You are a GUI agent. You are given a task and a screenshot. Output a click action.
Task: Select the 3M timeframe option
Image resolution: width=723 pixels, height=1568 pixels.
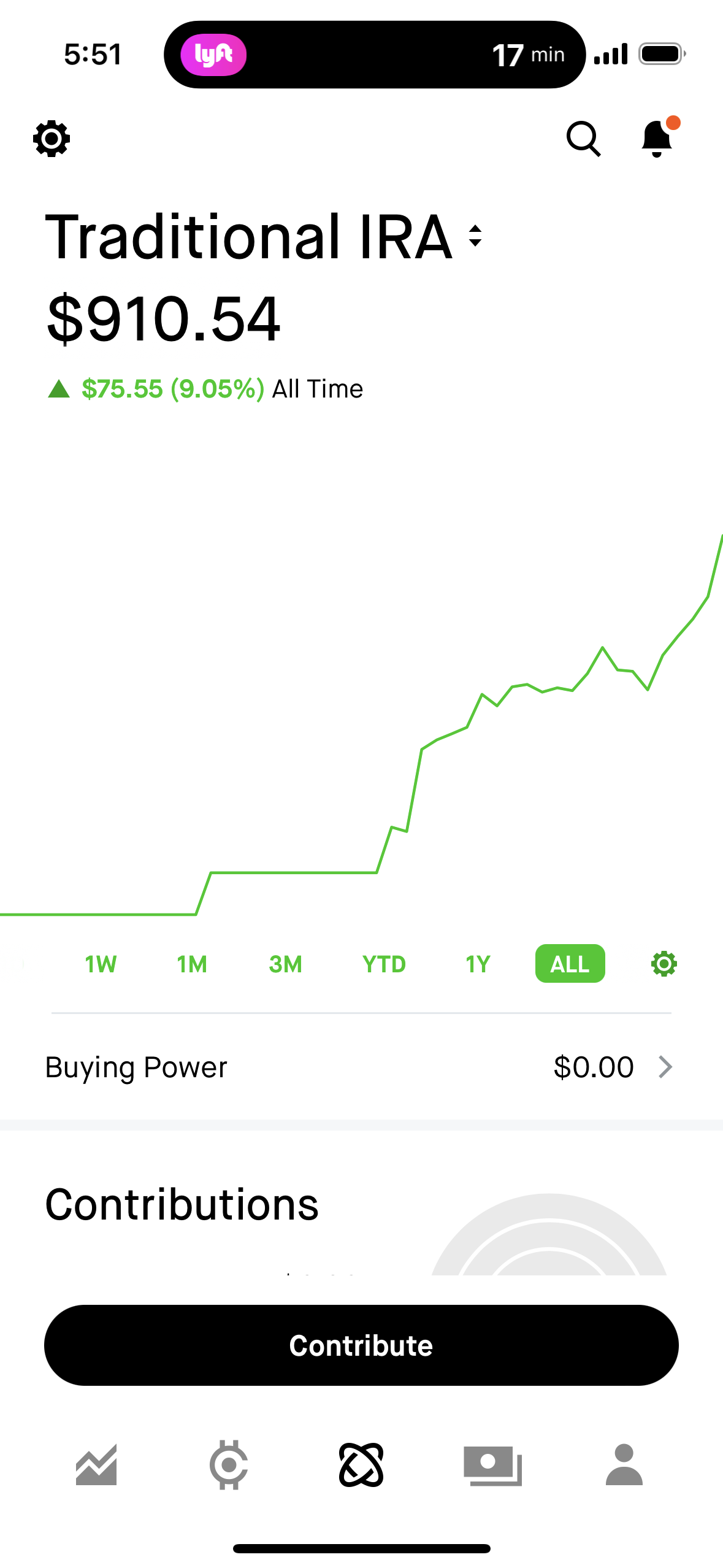coord(285,963)
